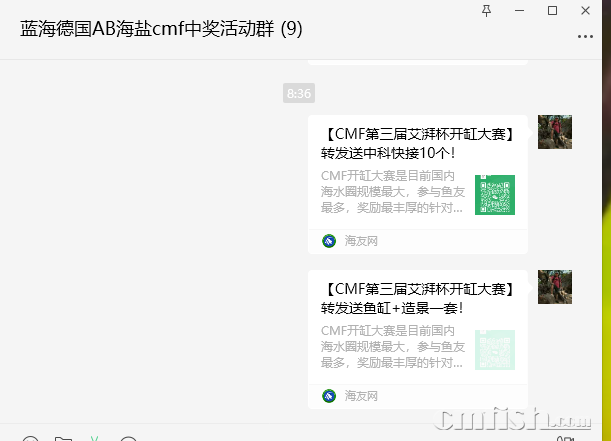This screenshot has height=441, width=611.
Task: View the sender avatar beside the 鱼缸+造景 message
Action: [x=555, y=287]
